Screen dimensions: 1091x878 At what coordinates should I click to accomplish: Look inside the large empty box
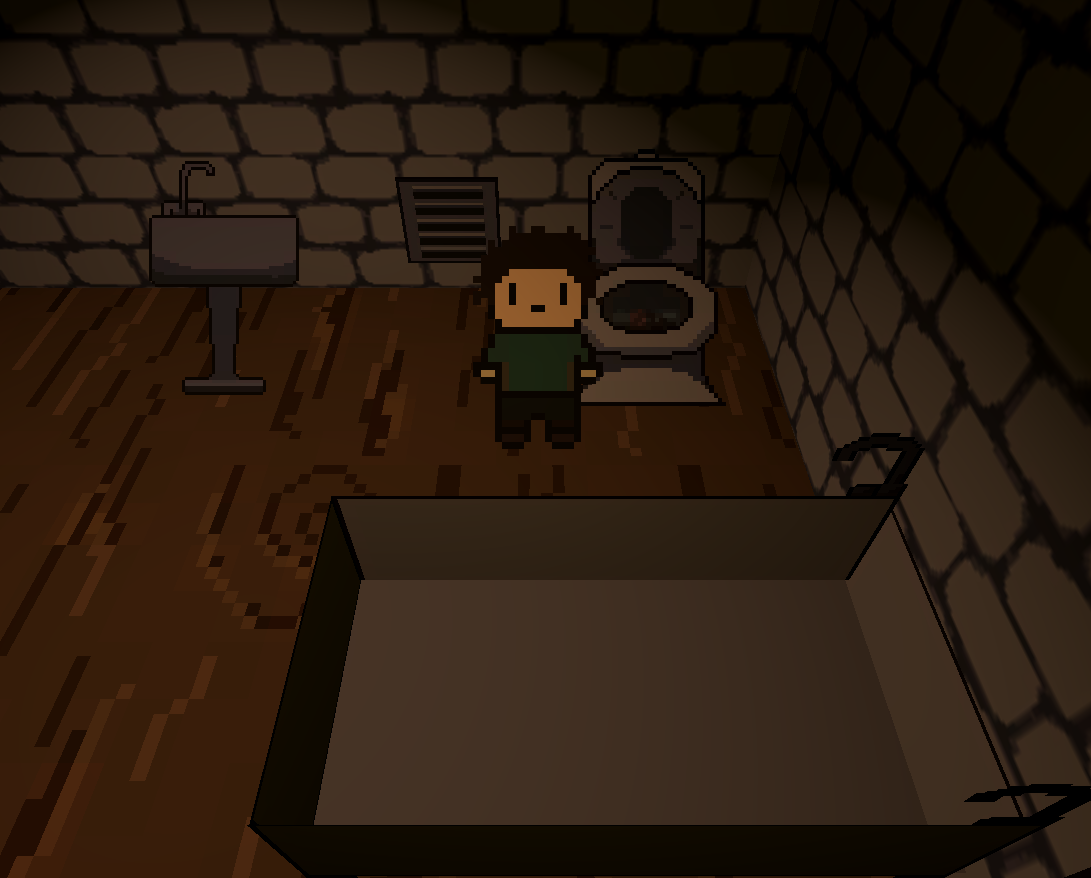[x=620, y=690]
